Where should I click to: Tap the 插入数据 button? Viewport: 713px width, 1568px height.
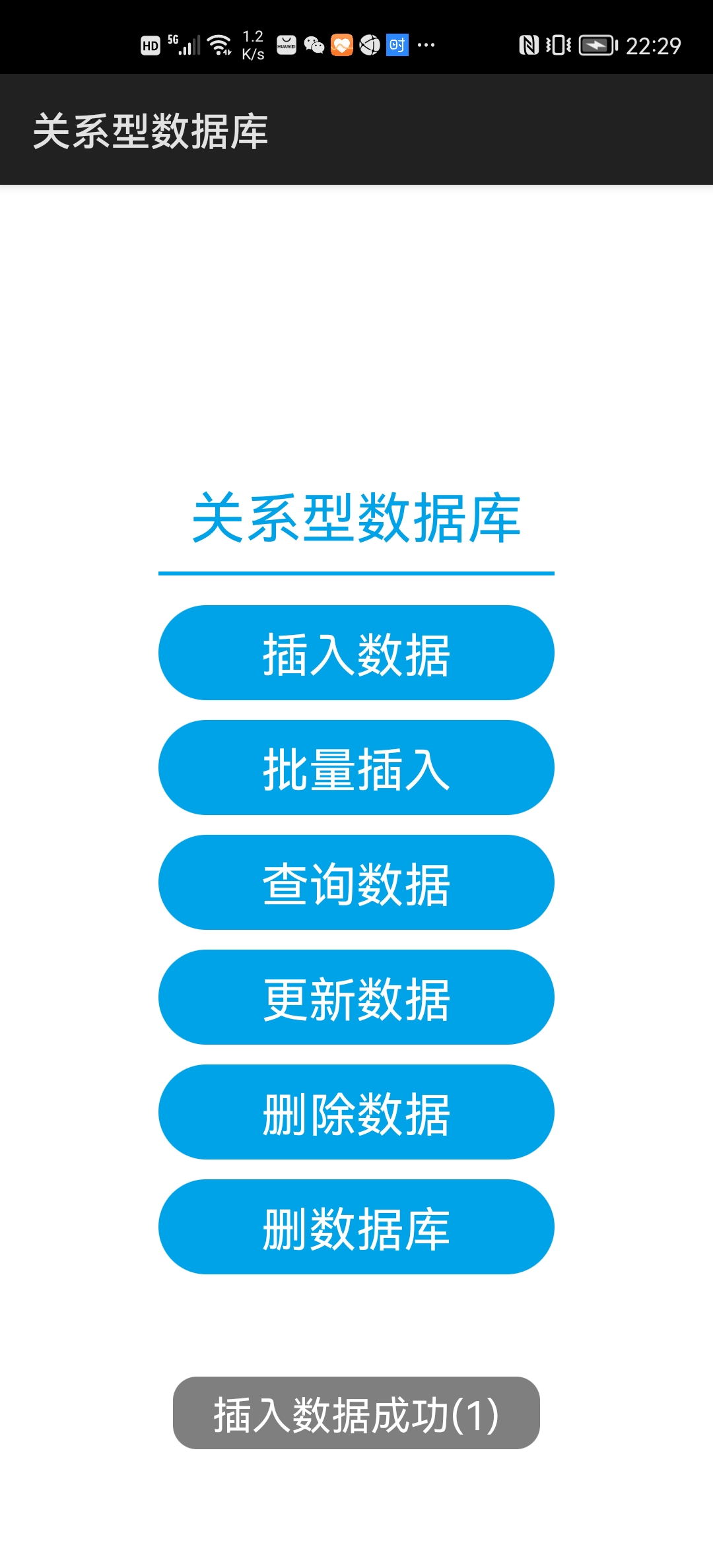[x=356, y=653]
